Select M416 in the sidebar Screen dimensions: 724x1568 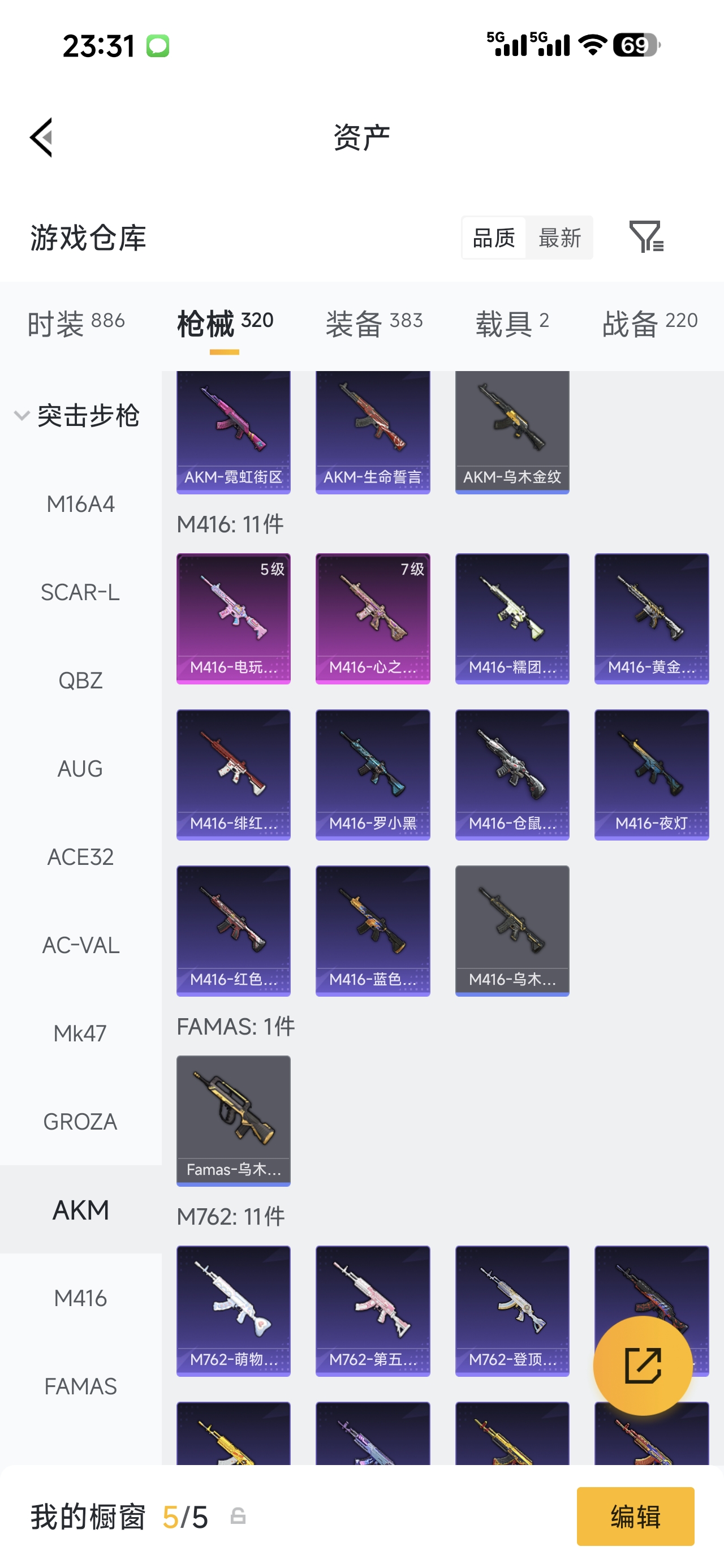point(80,1298)
